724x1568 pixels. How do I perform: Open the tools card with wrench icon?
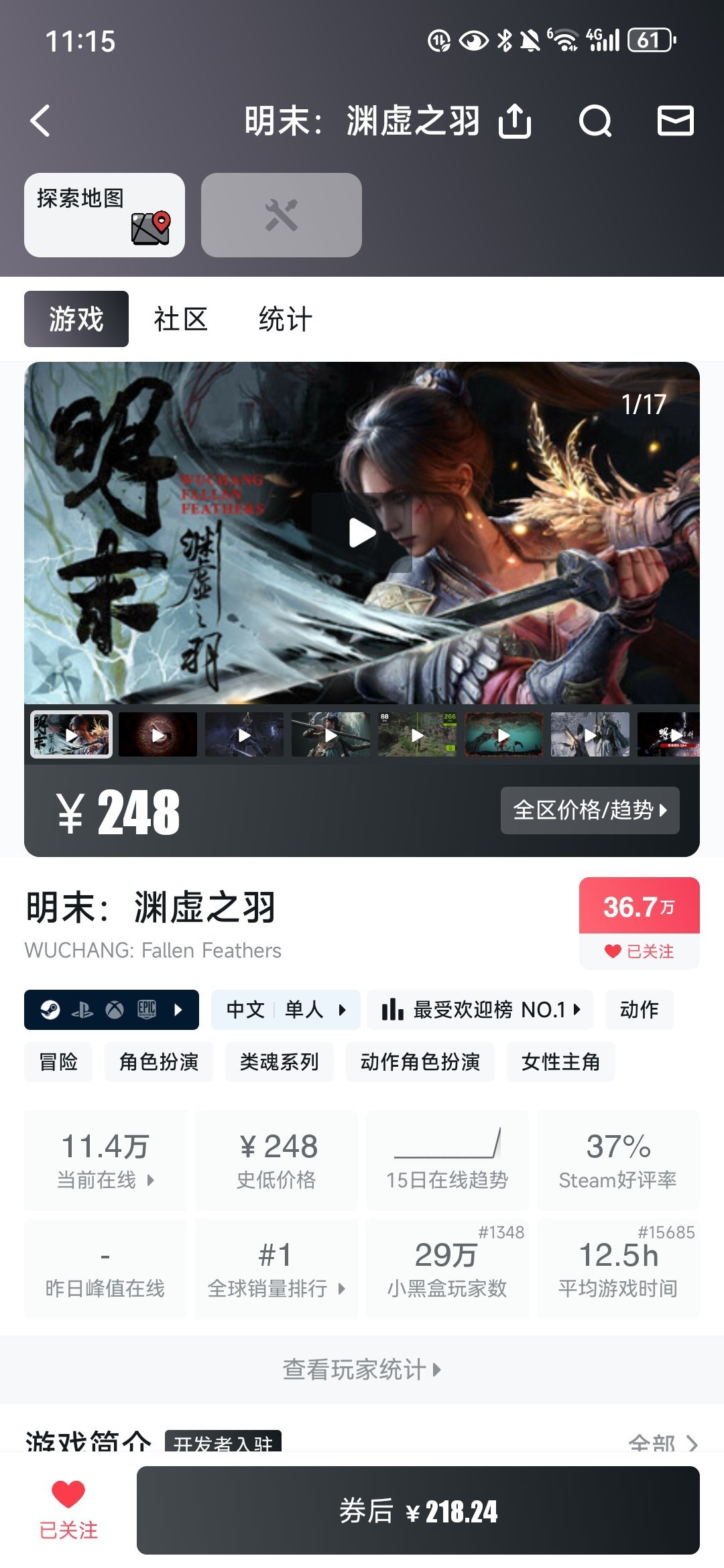[282, 215]
